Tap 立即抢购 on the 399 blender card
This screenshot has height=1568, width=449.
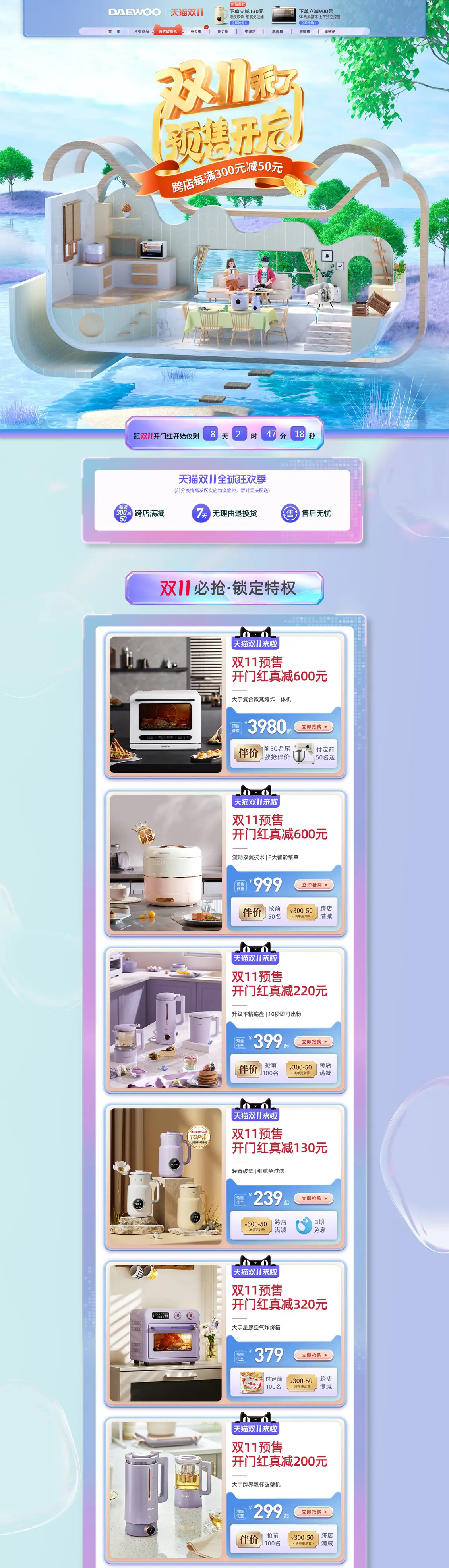tap(314, 1042)
